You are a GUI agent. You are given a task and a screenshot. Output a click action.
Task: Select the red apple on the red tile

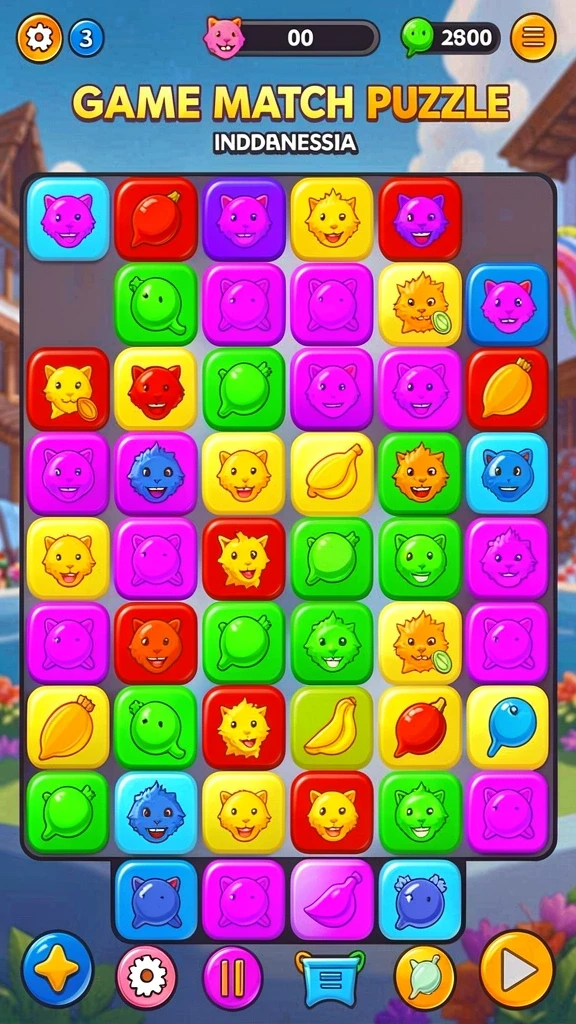[155, 219]
